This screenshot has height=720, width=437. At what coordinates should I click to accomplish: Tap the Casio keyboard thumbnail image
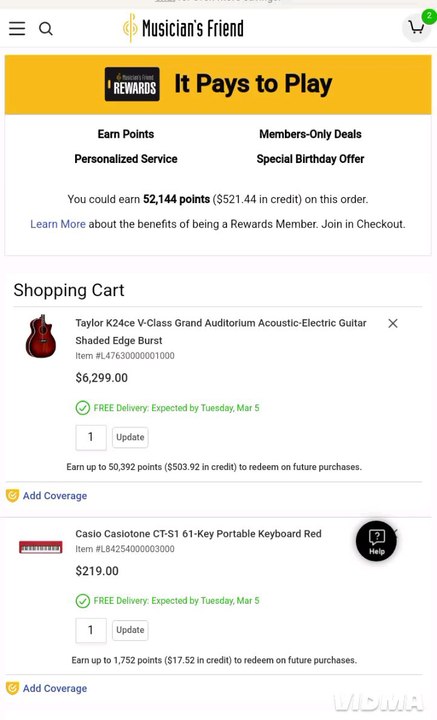coord(41,547)
